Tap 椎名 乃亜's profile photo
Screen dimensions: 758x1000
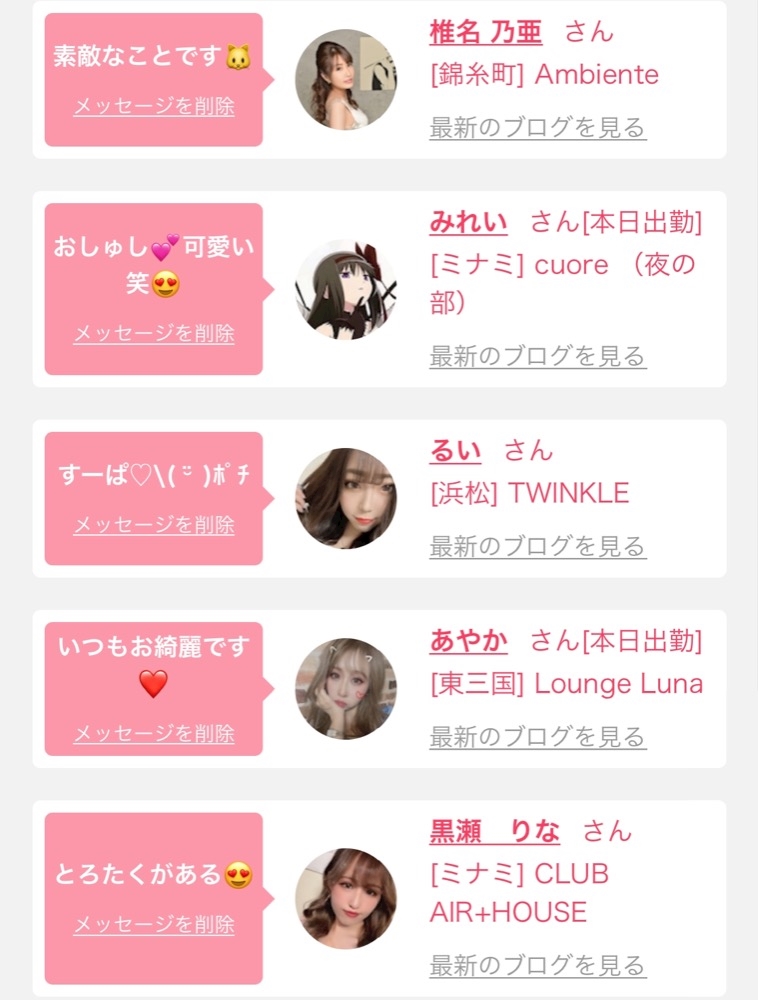(346, 80)
